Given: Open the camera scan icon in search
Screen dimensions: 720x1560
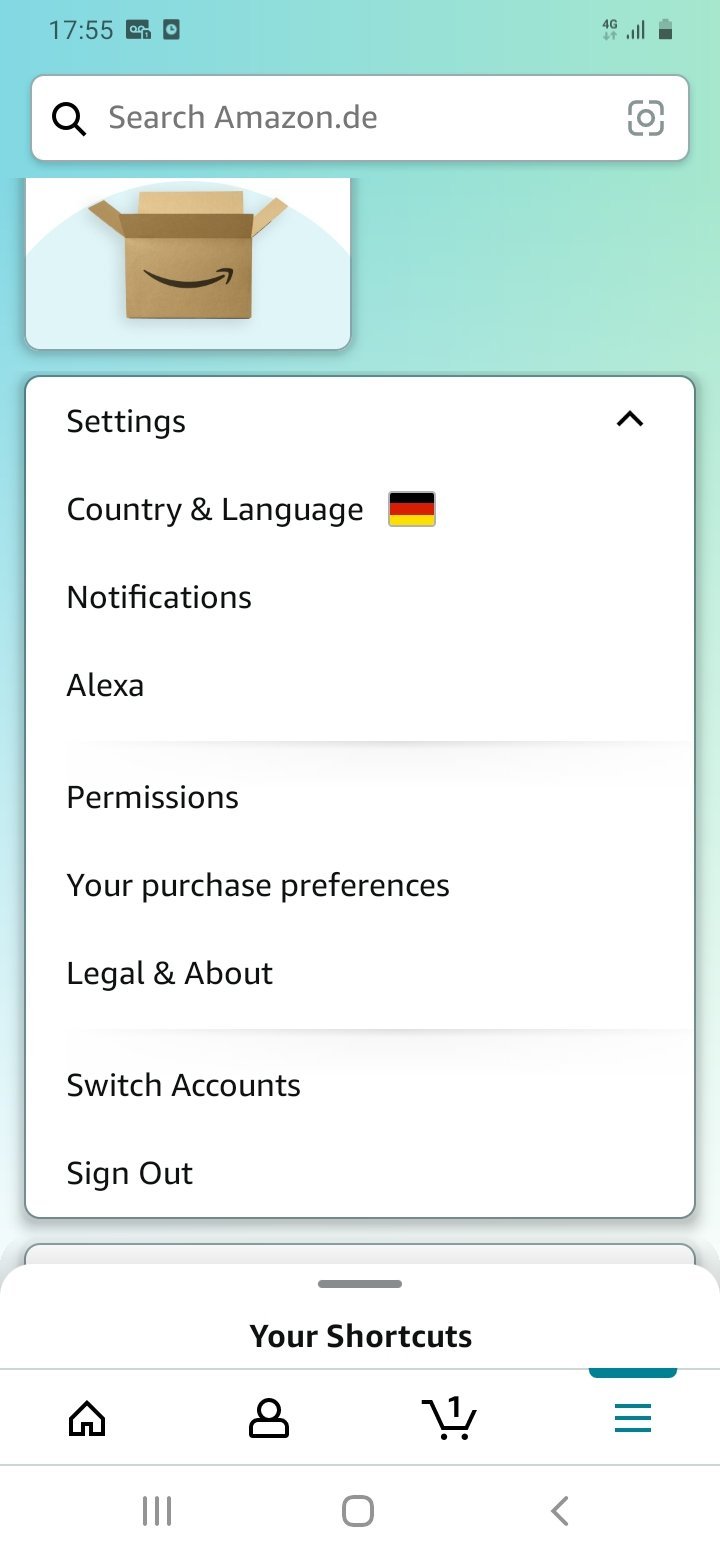Looking at the screenshot, I should pos(645,118).
